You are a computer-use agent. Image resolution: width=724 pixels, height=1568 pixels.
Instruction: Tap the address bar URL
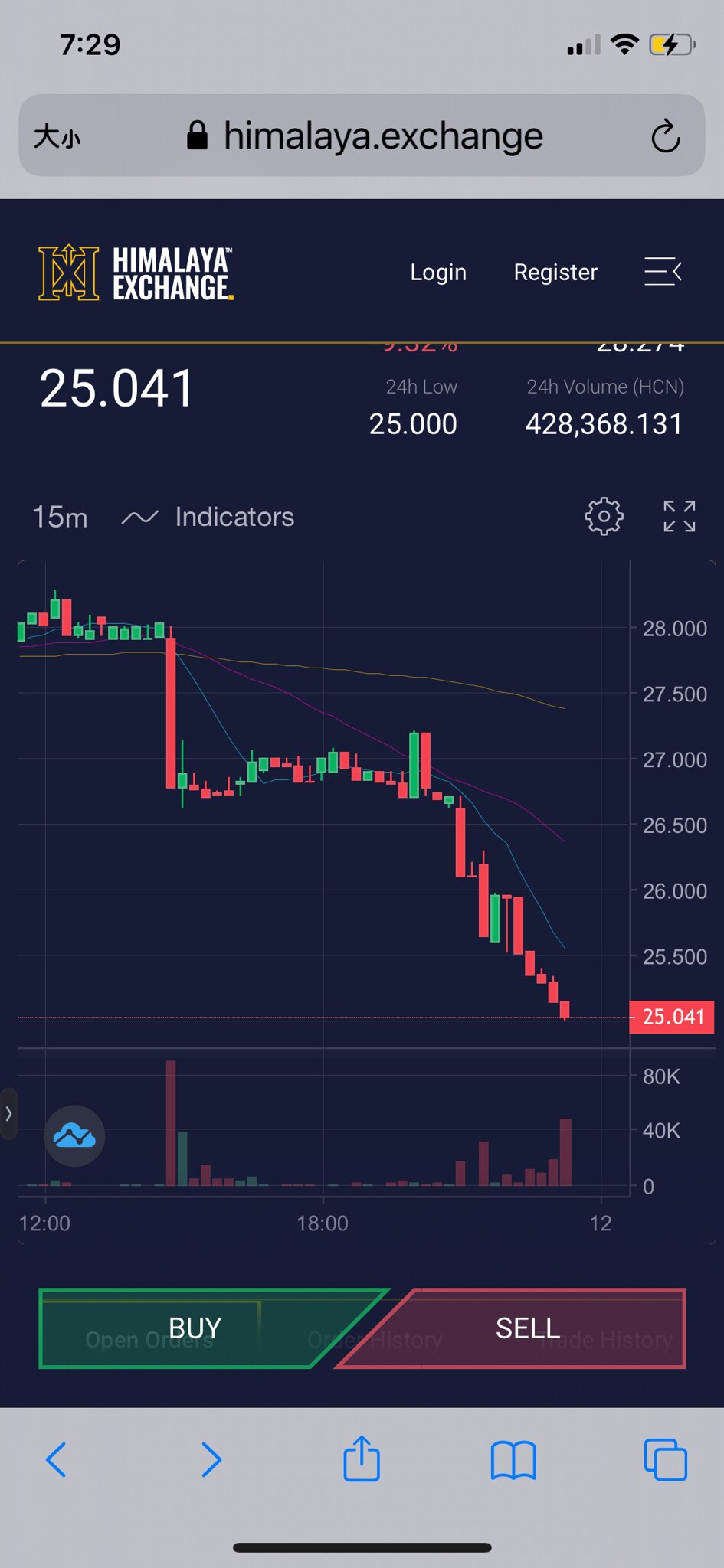pyautogui.click(x=383, y=137)
